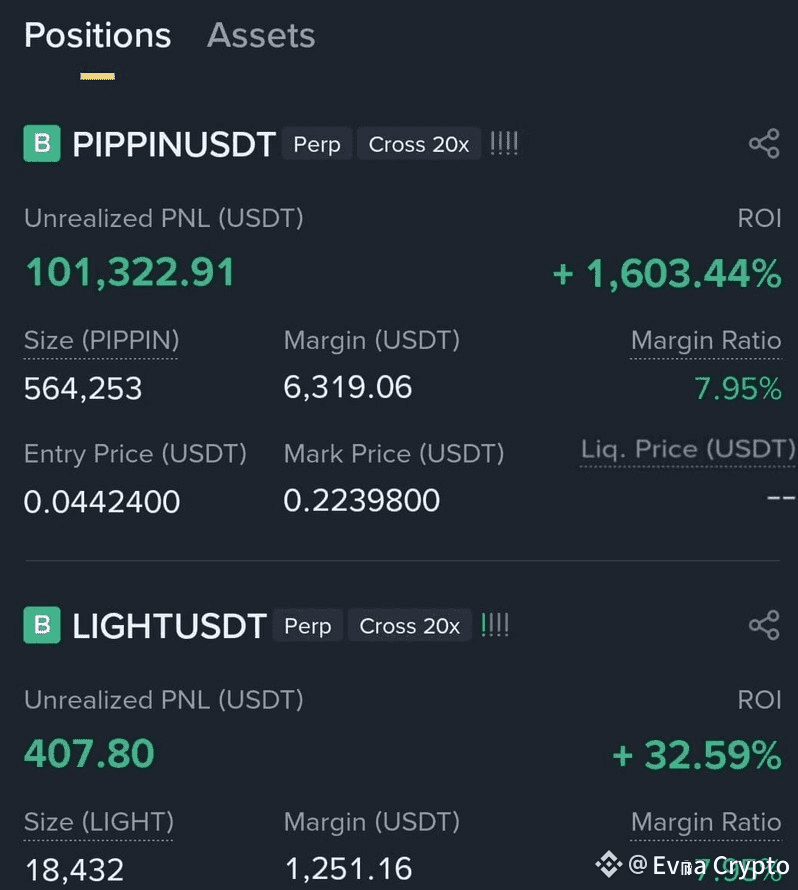Click the Perp contract badge on PIPPINUSDT
This screenshot has width=798, height=890.
pos(316,144)
